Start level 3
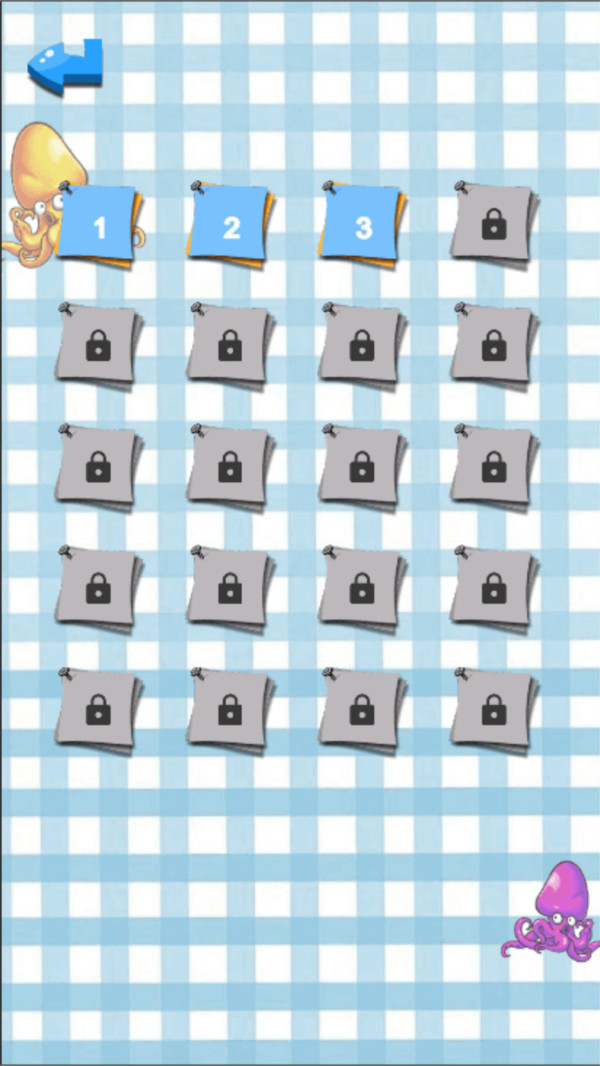 [x=362, y=226]
